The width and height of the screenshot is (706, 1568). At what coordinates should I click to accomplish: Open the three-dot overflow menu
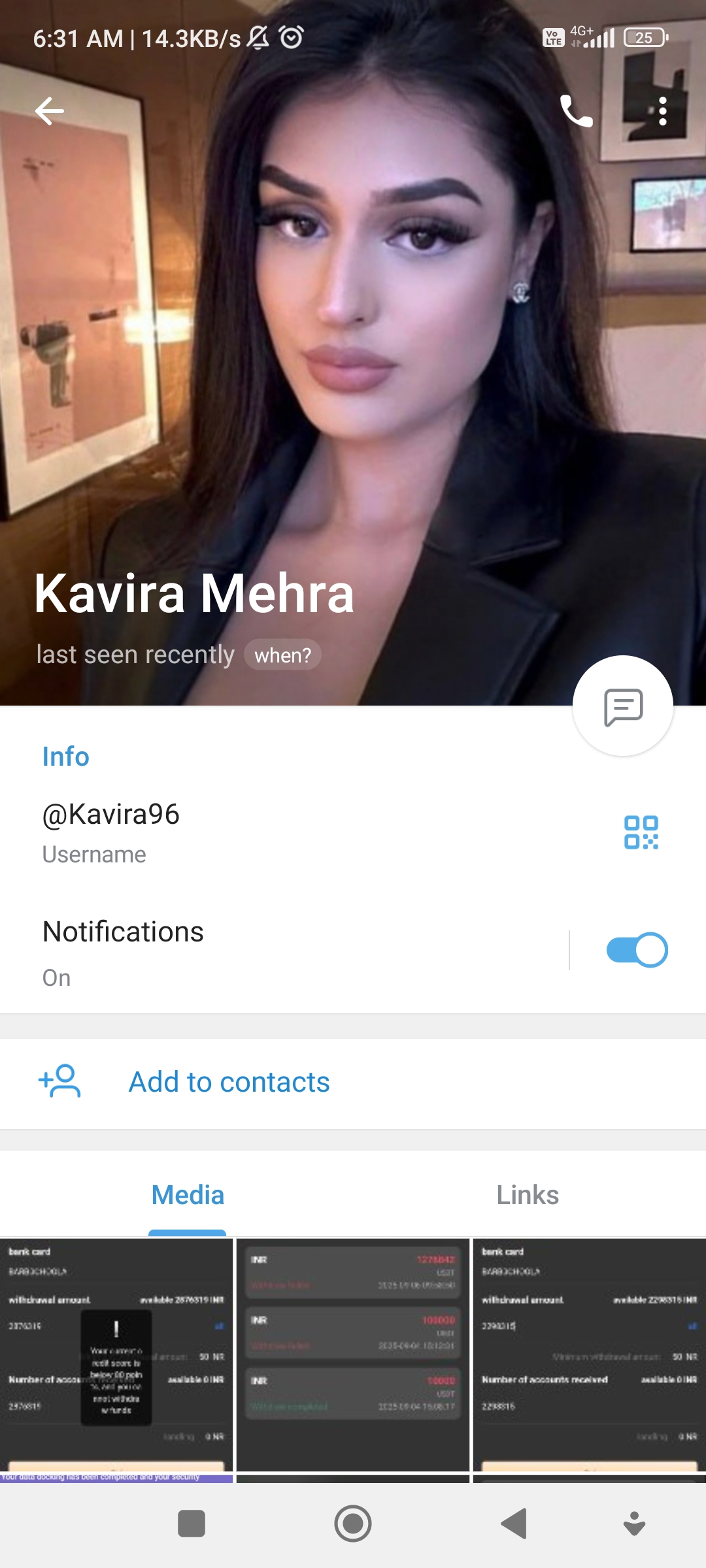(x=662, y=111)
